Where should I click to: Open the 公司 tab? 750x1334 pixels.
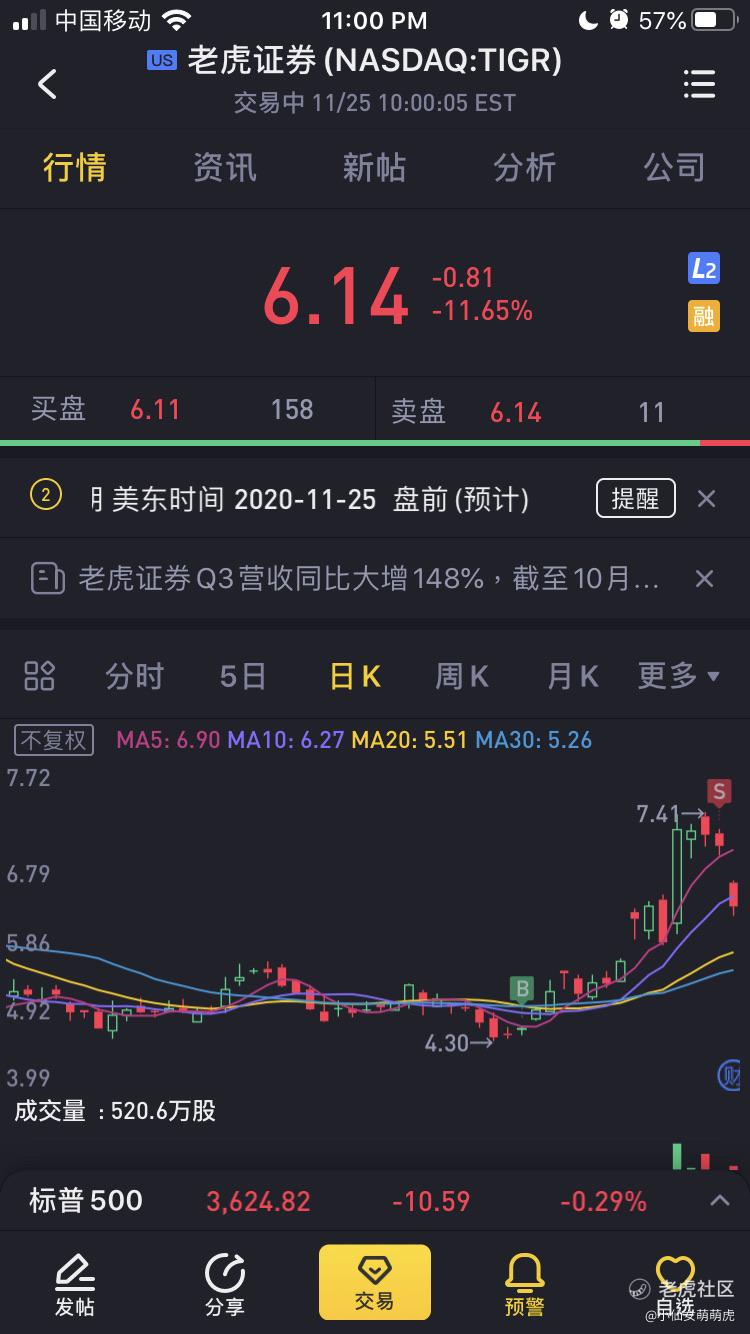tap(674, 168)
